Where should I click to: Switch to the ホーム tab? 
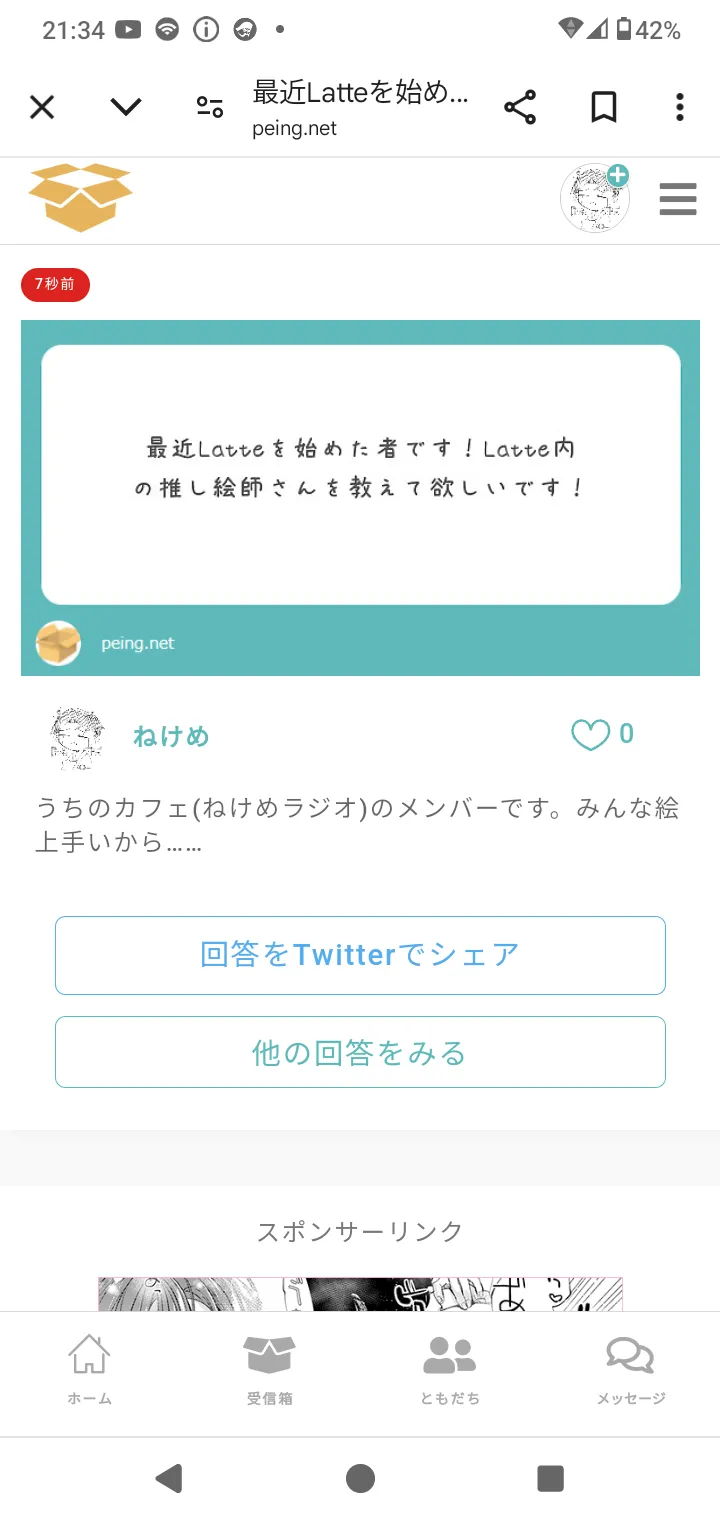point(89,1370)
